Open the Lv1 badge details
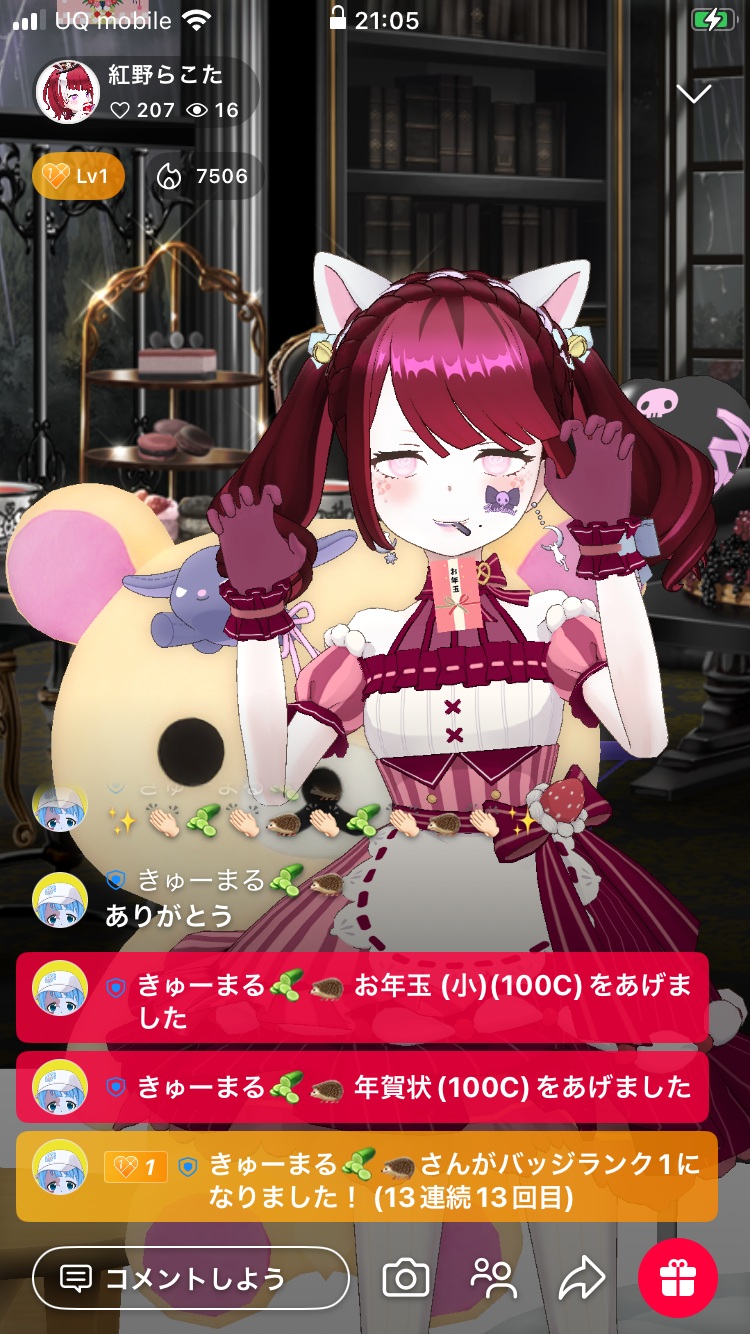Image resolution: width=750 pixels, height=1334 pixels. point(78,177)
